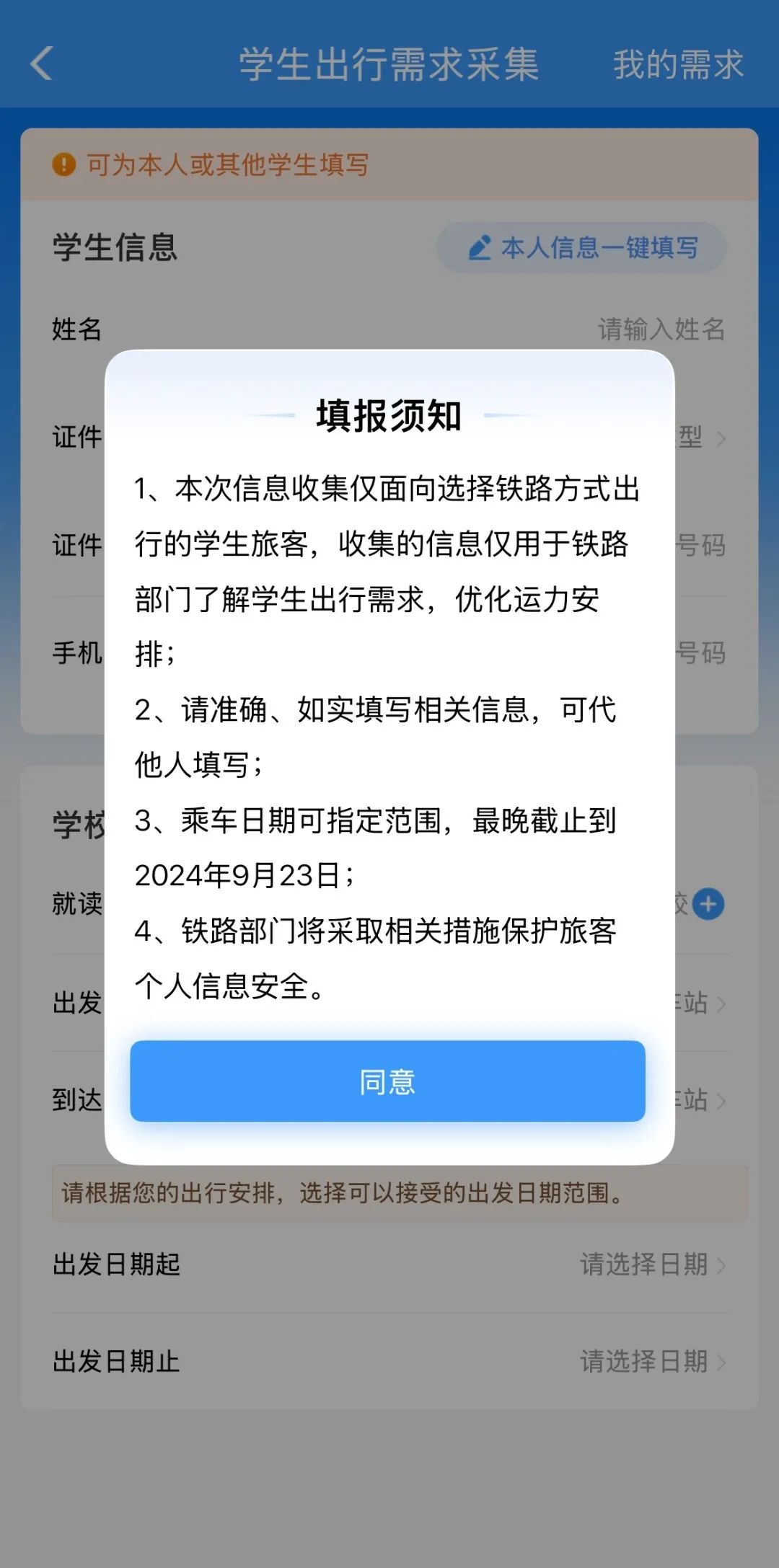Screen dimensions: 779x1568
Task: Tap 本人信息一键填写 button
Action: click(x=581, y=248)
